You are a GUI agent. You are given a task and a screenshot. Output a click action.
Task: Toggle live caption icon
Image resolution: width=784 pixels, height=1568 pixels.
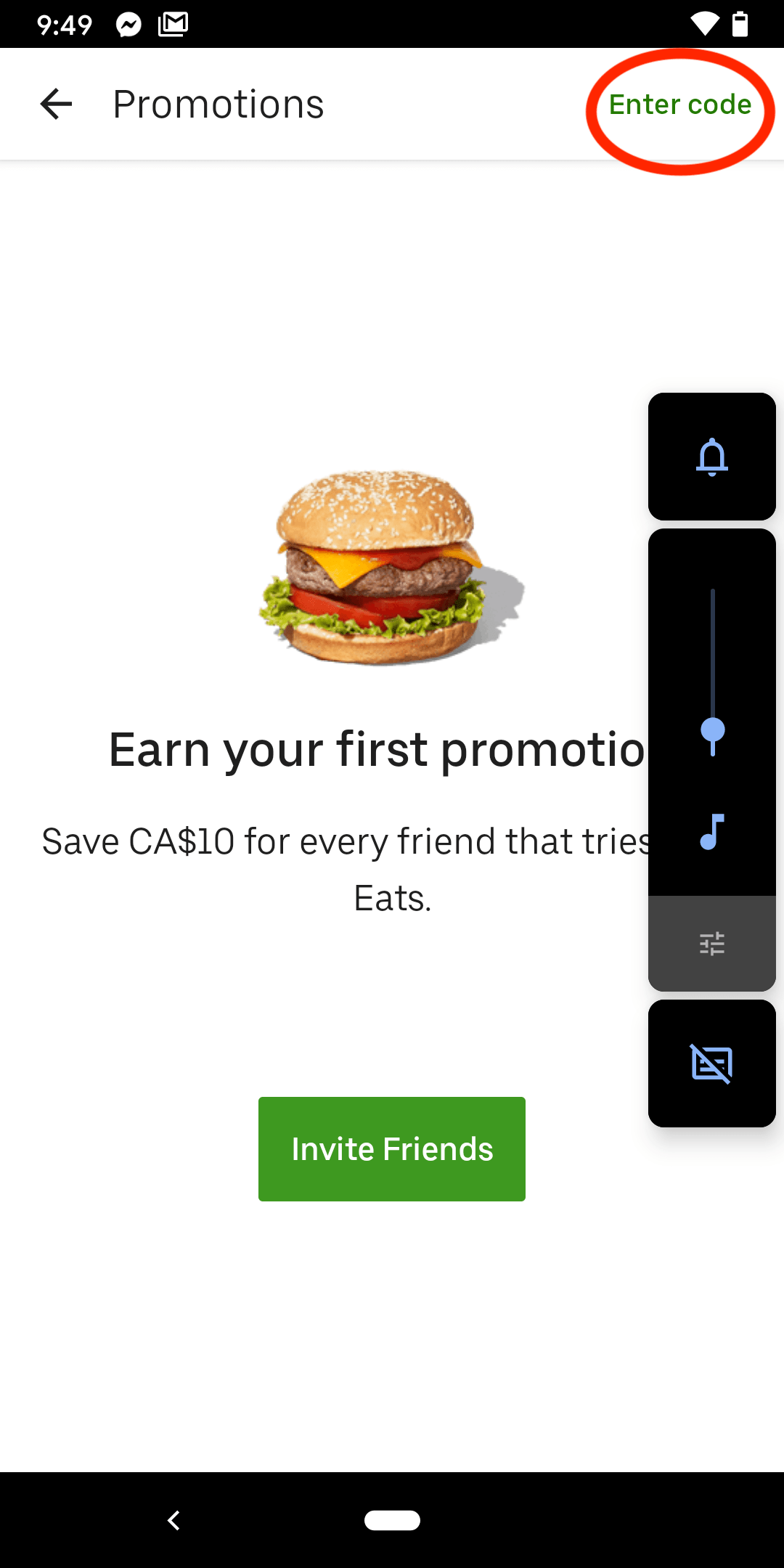point(711,1064)
